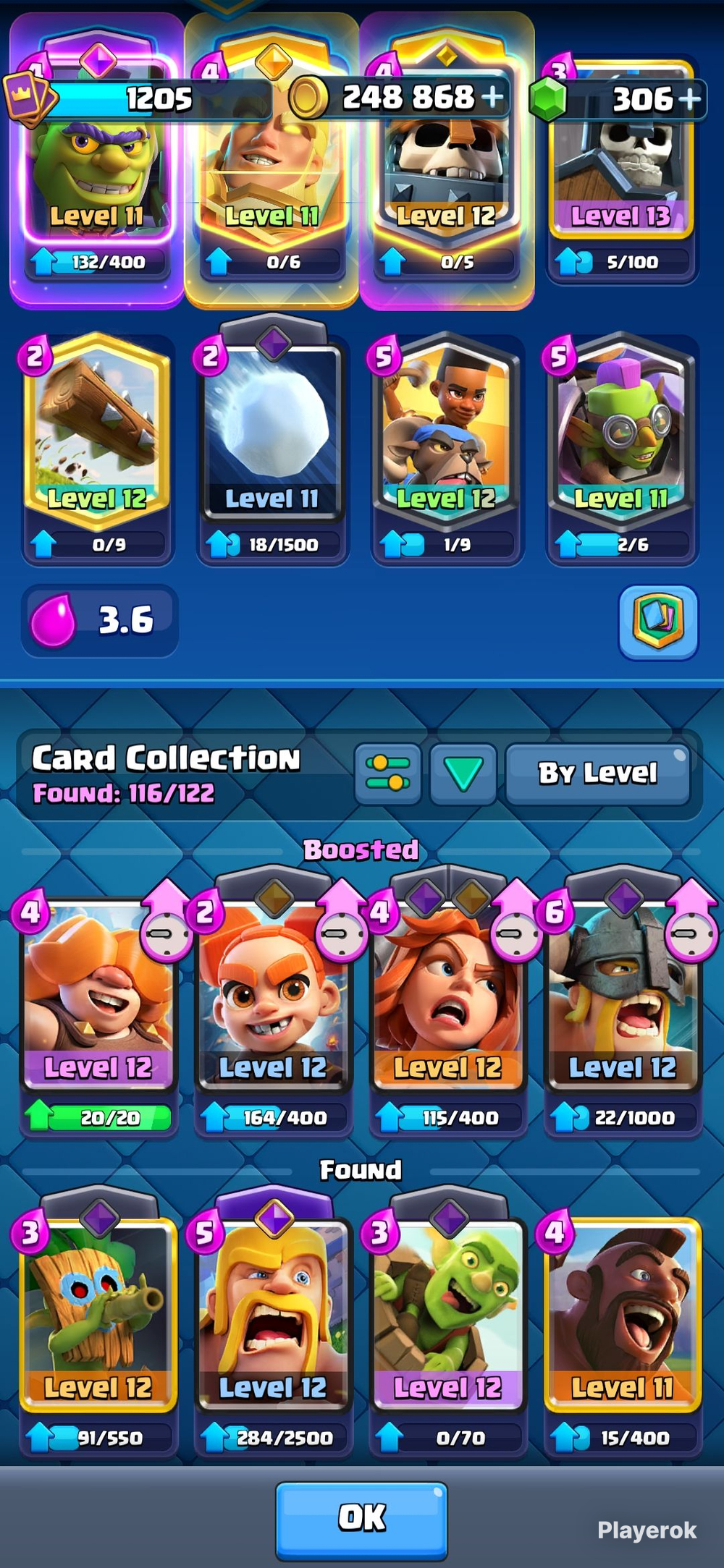Screen dimensions: 724x1568
Task: Toggle sort direction with the green triangle
Action: [463, 774]
